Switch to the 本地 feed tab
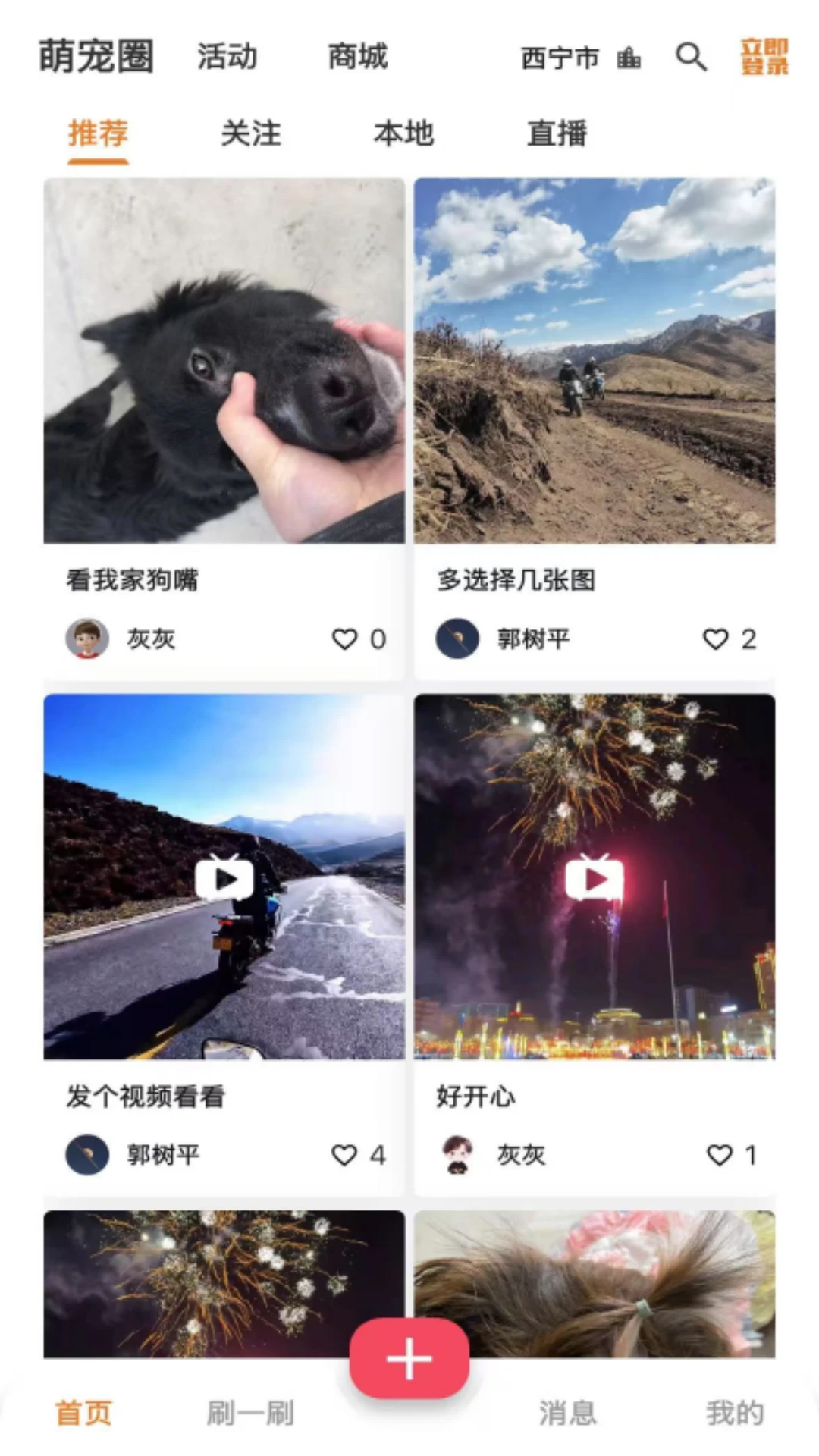The width and height of the screenshot is (819, 1456). 404,134
